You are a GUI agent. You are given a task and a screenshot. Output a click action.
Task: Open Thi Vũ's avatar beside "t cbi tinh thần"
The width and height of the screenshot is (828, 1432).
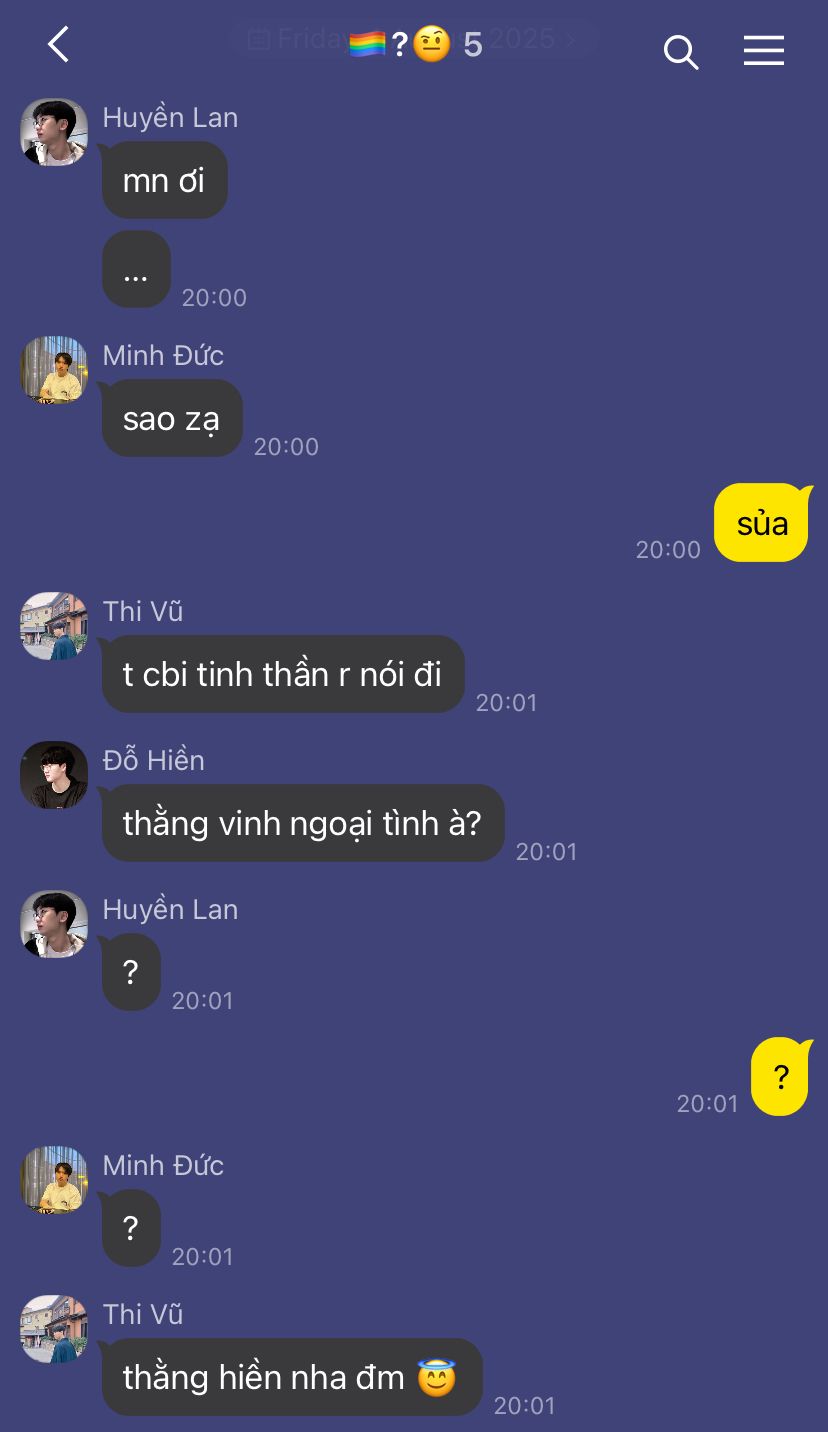point(54,626)
